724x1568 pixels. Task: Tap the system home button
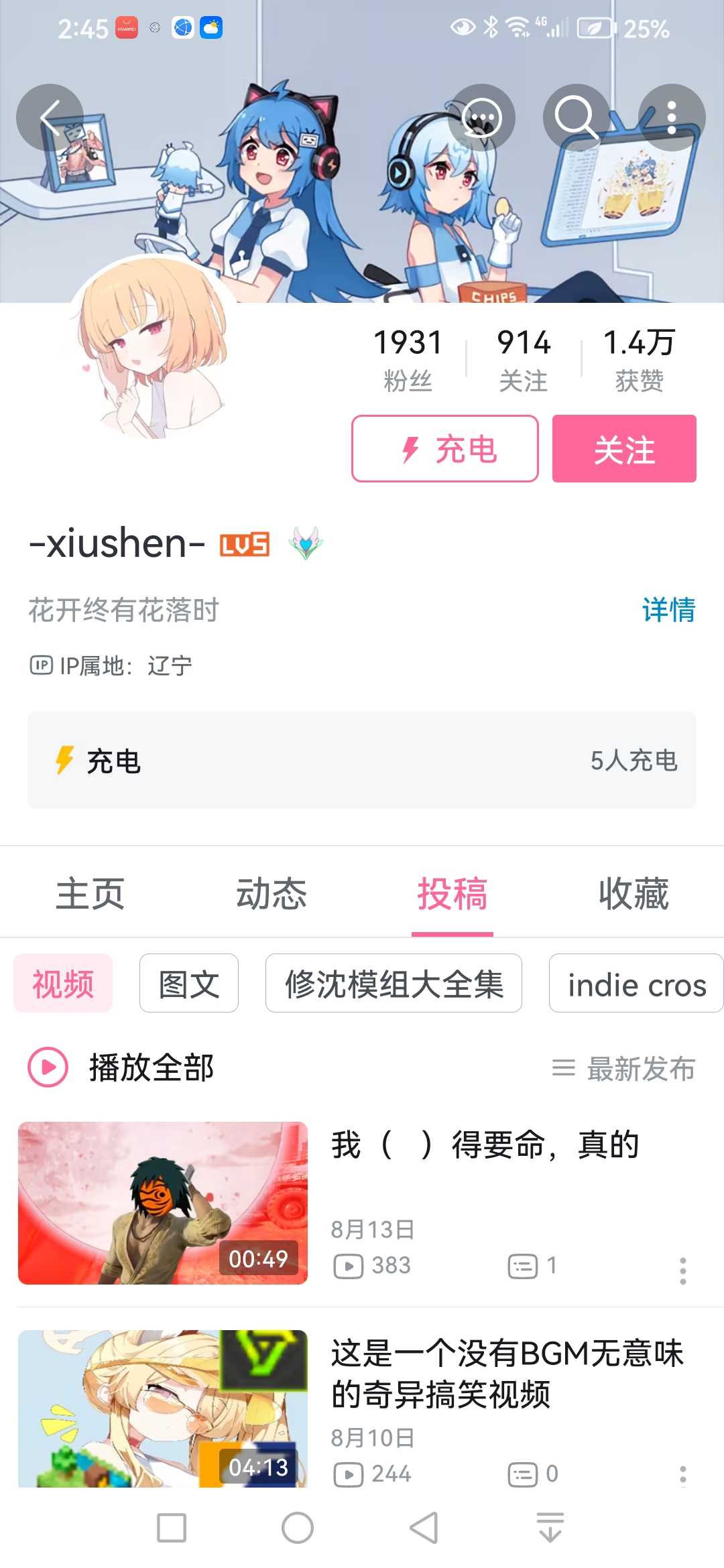point(297,1528)
